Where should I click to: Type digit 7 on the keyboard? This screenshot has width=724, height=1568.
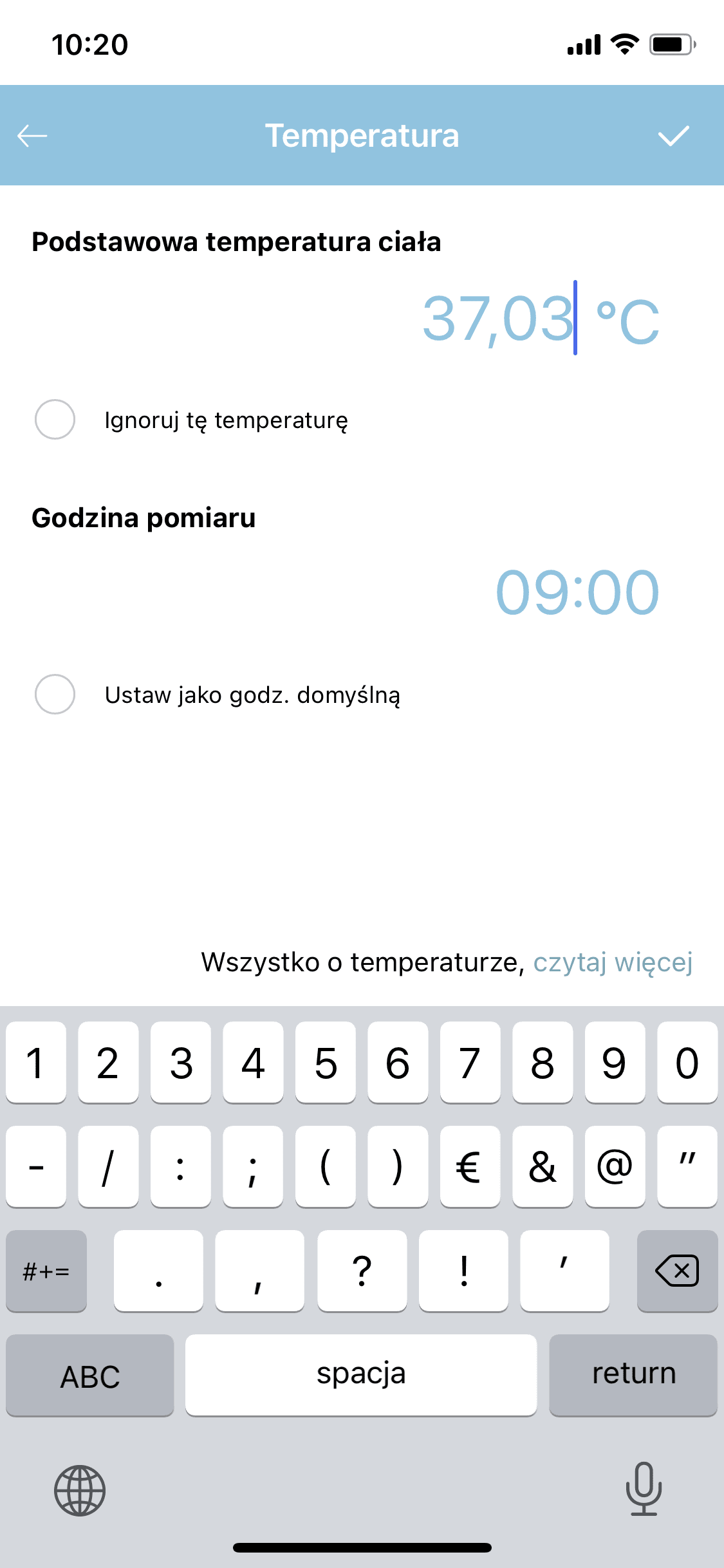click(470, 1062)
